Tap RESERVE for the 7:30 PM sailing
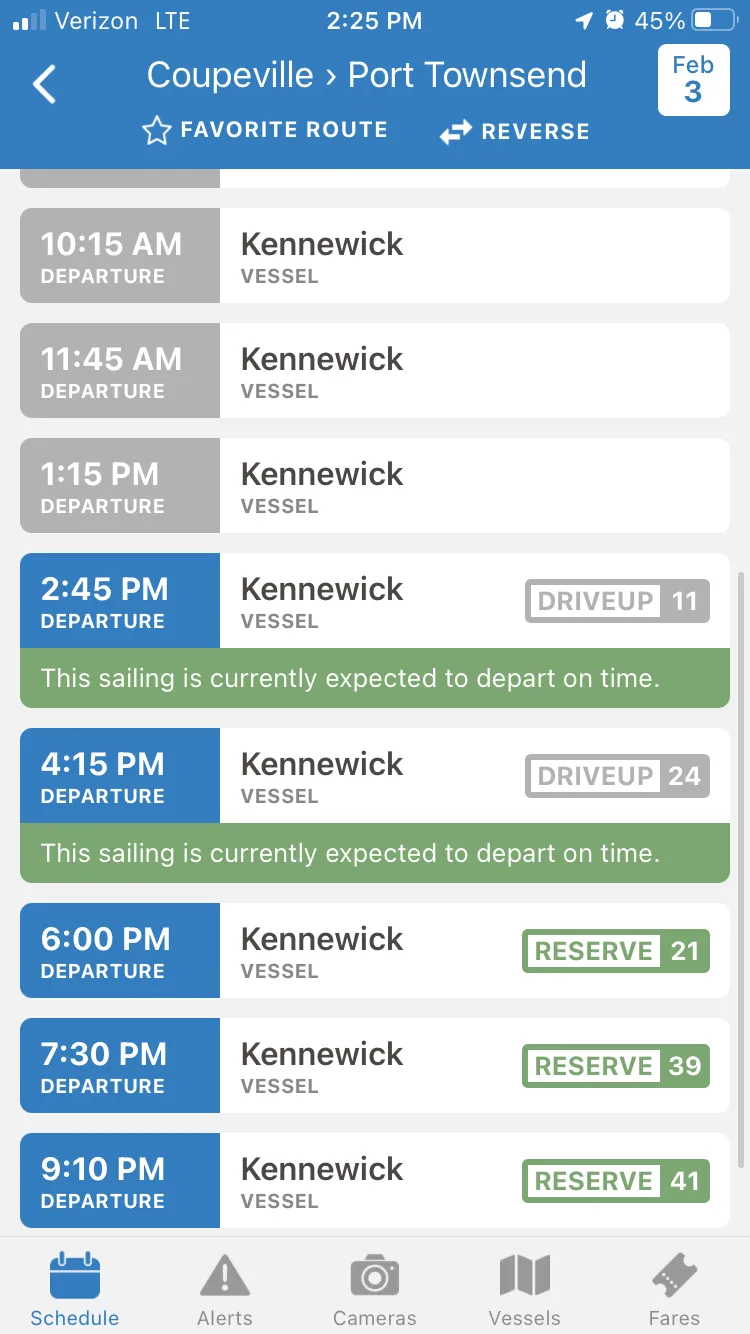The width and height of the screenshot is (750, 1334). point(615,1065)
